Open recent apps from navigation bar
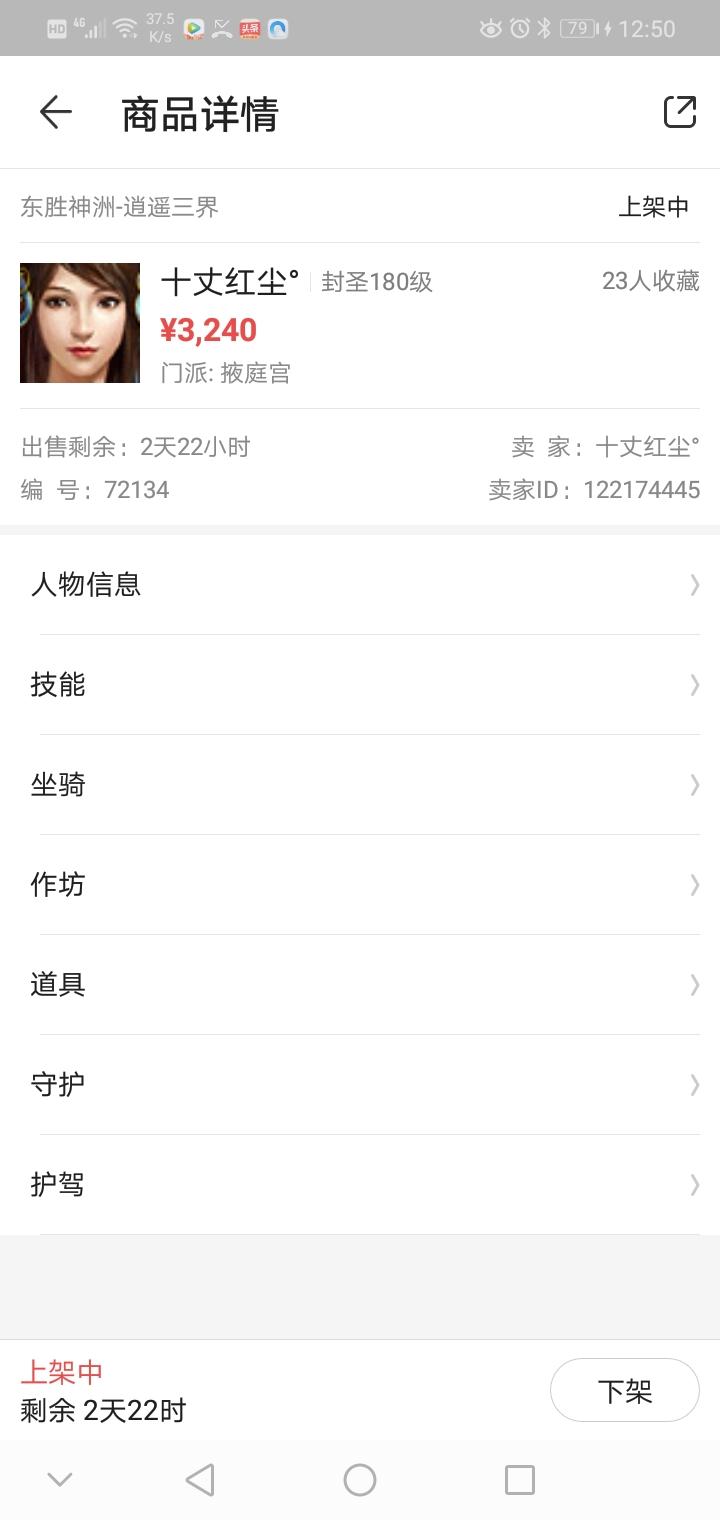This screenshot has height=1520, width=720. (520, 1480)
